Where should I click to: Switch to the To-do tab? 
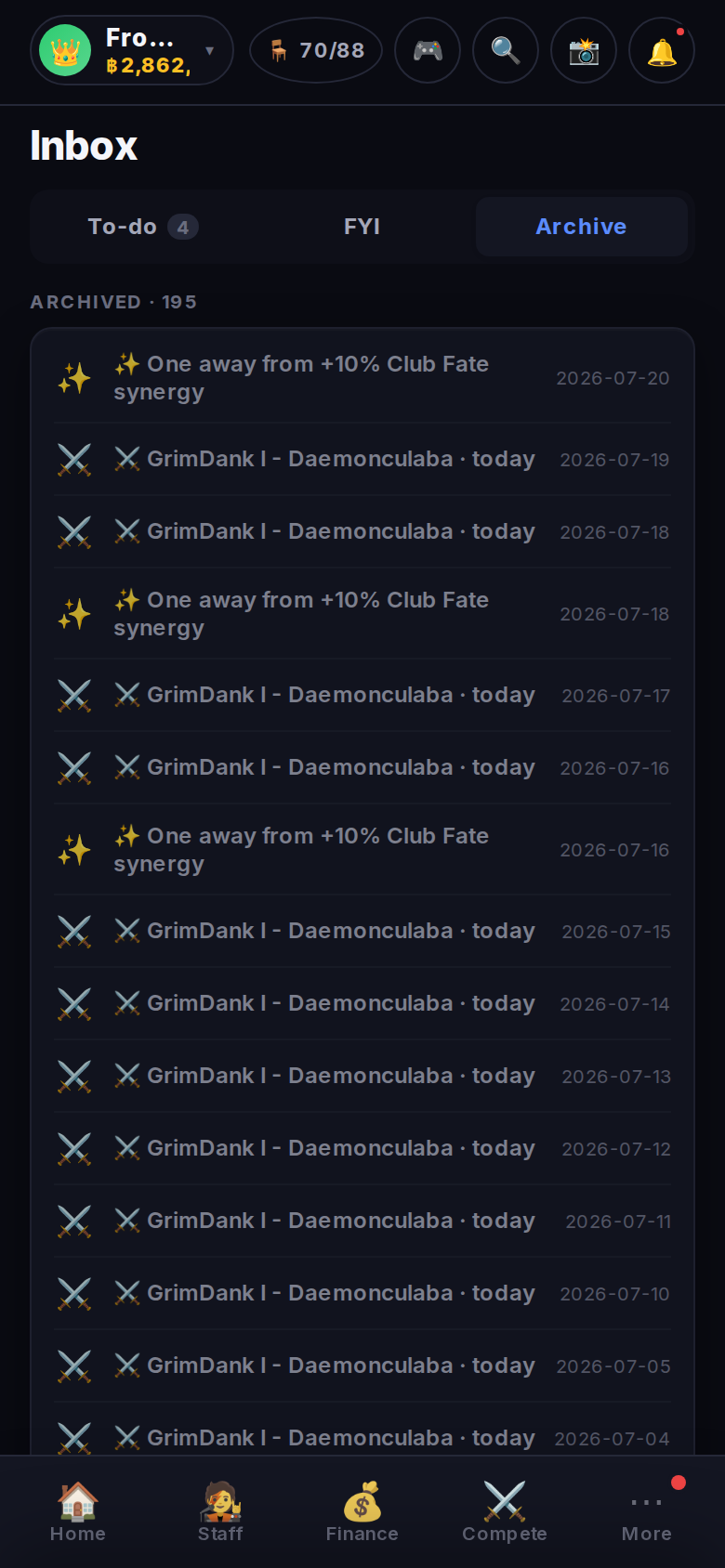pyautogui.click(x=143, y=227)
